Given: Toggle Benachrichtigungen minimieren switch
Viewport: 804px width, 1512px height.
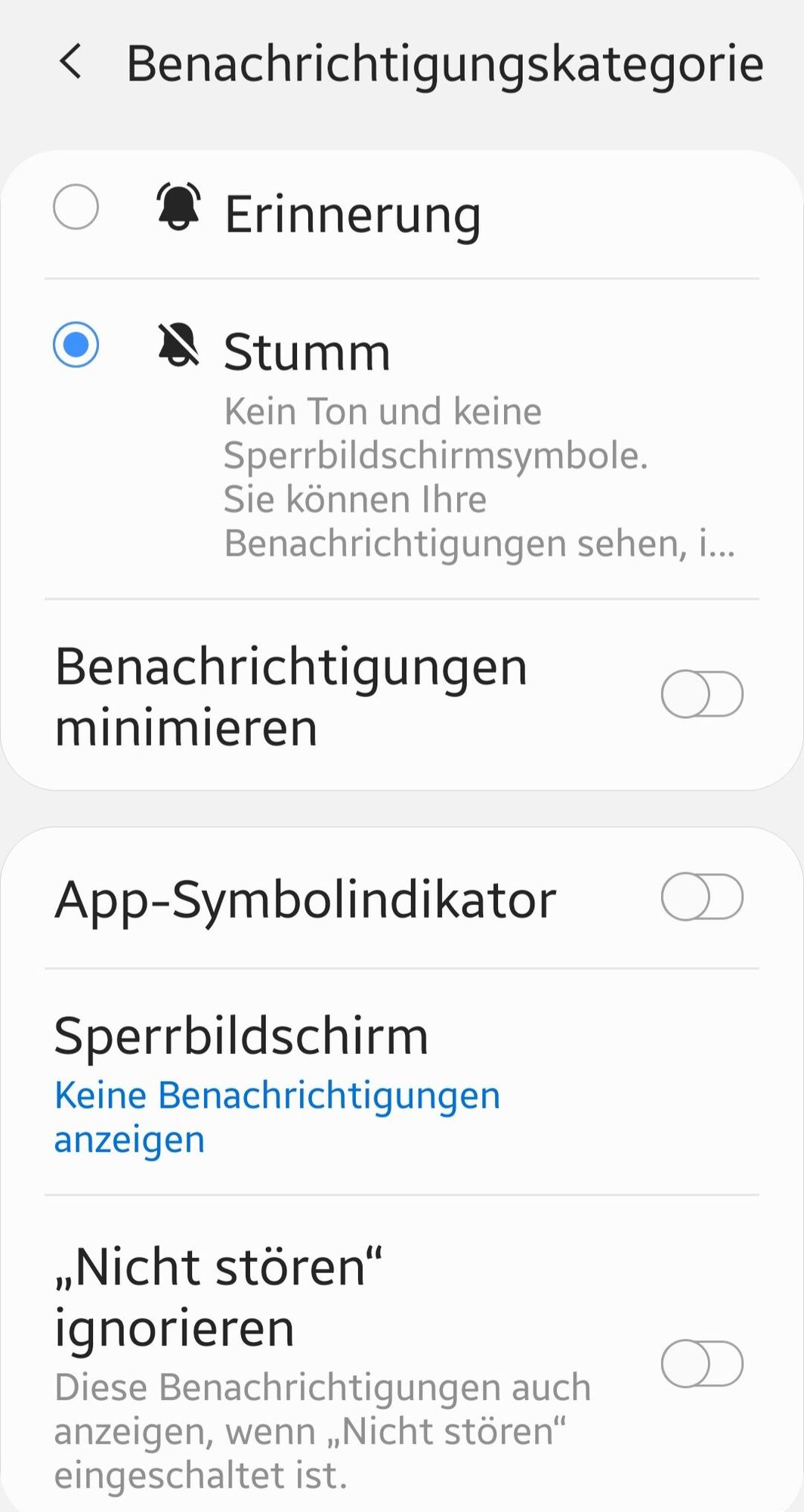Looking at the screenshot, I should (x=701, y=694).
